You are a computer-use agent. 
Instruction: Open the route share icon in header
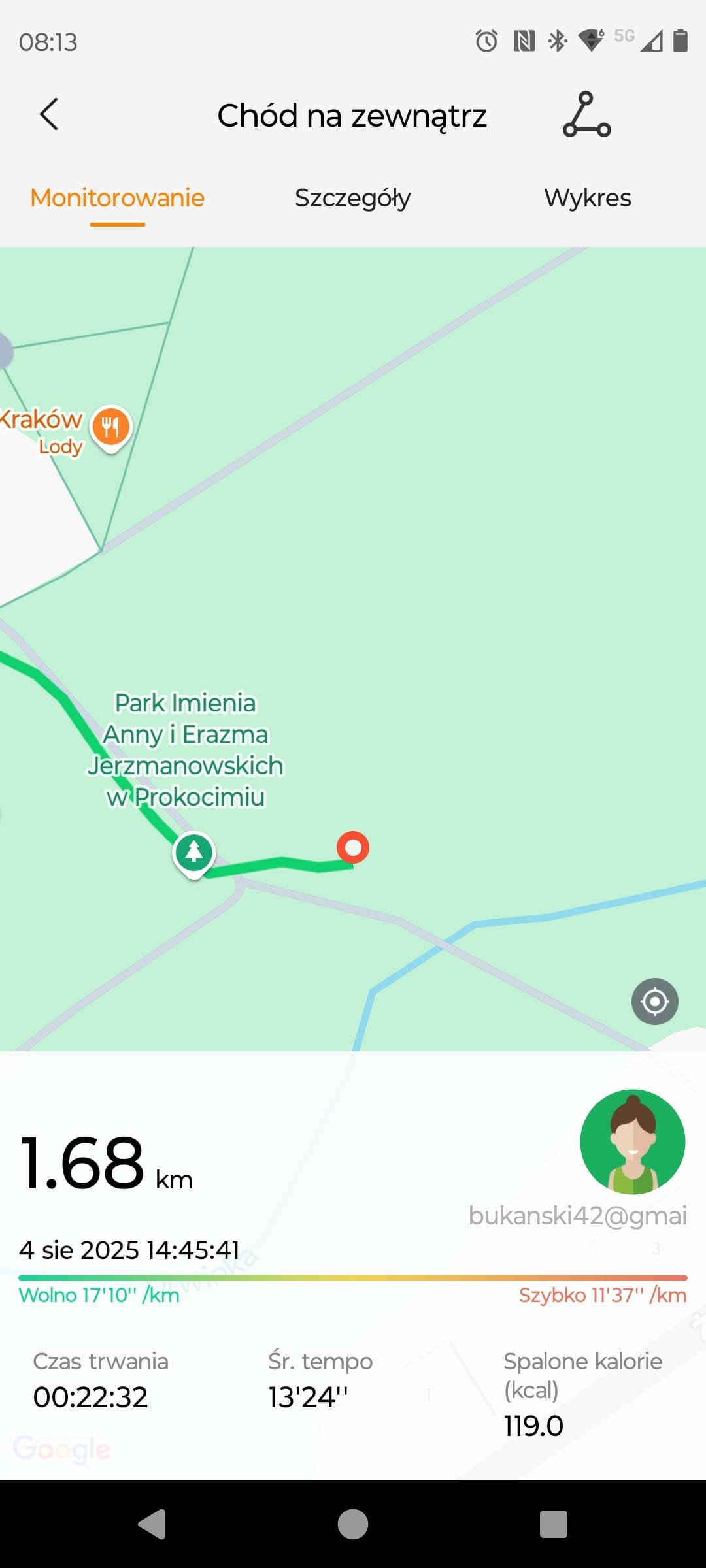point(586,114)
